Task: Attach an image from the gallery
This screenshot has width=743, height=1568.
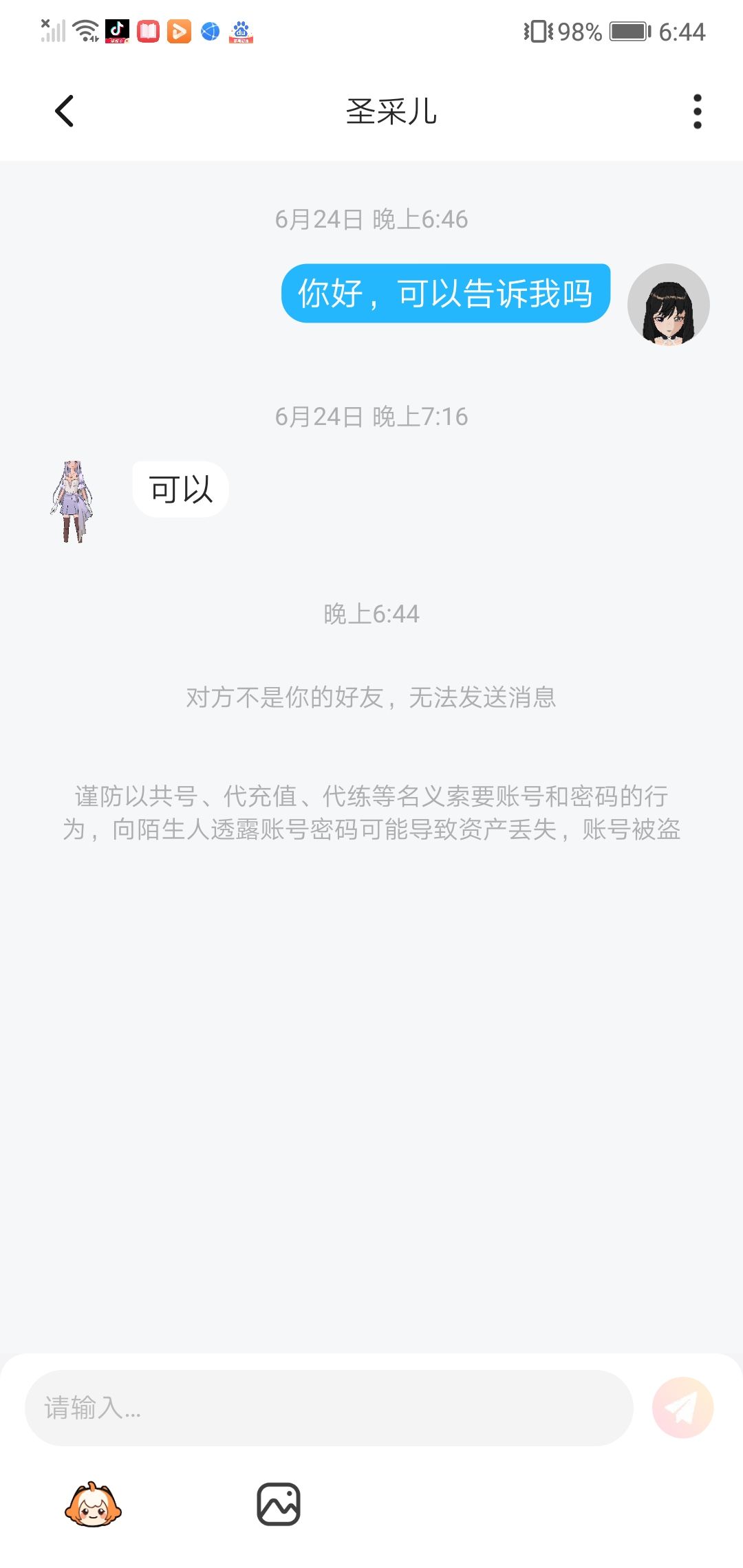Action: [279, 1504]
